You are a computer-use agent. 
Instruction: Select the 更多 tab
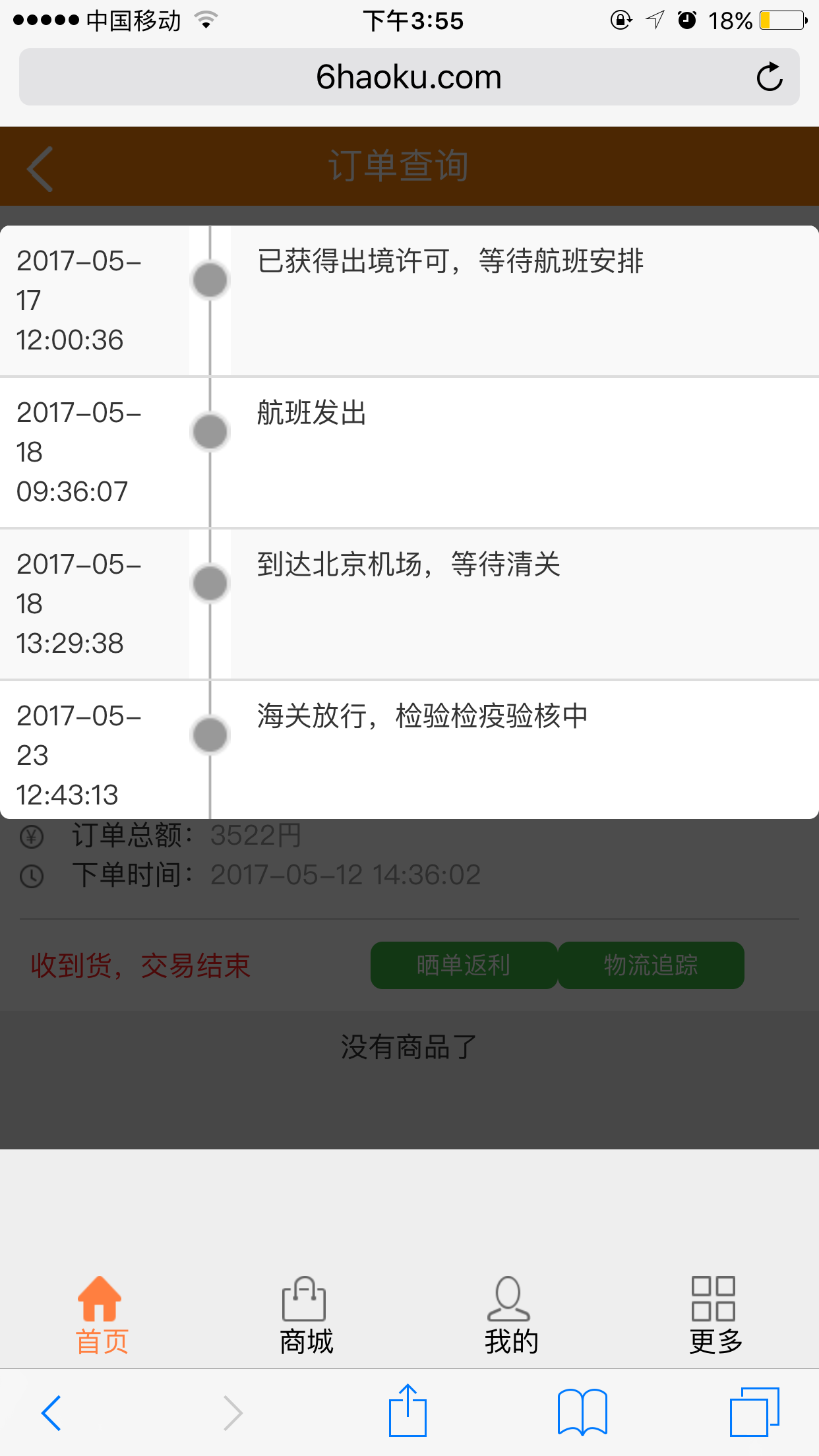point(716,1316)
